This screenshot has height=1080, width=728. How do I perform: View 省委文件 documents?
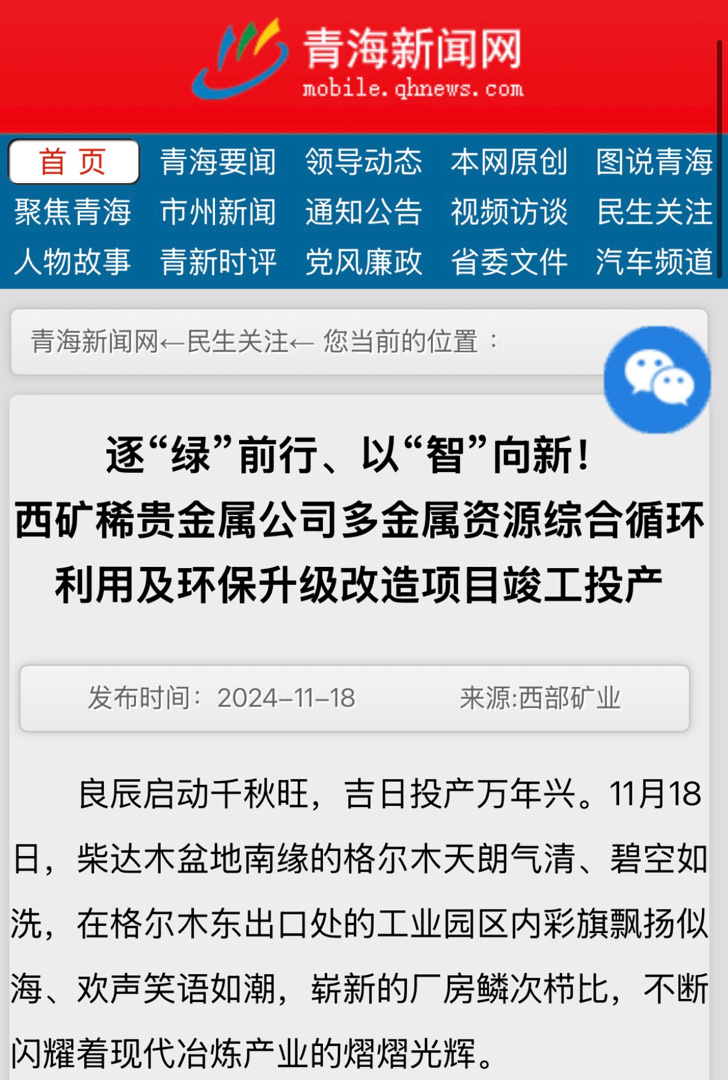(509, 262)
